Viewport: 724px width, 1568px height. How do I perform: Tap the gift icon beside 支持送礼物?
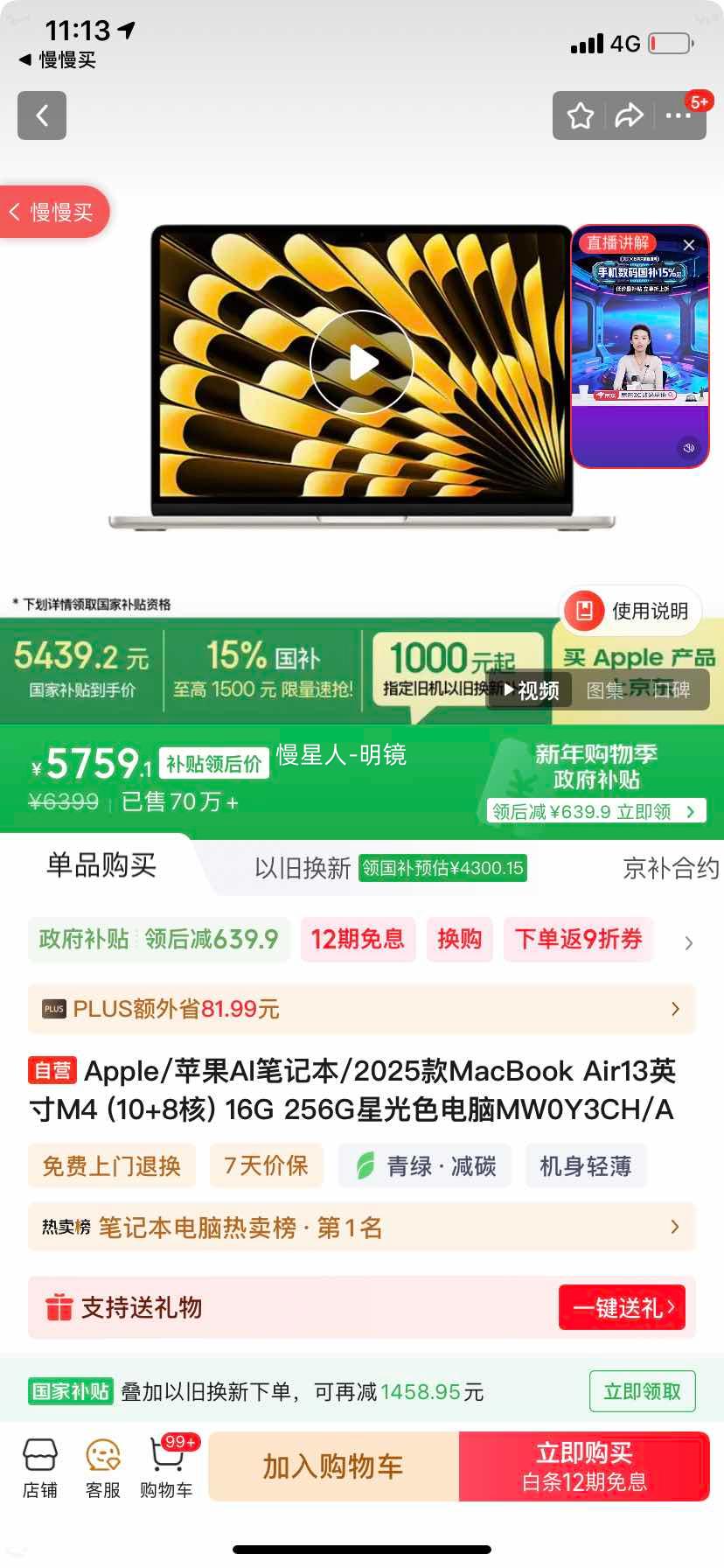click(59, 1306)
